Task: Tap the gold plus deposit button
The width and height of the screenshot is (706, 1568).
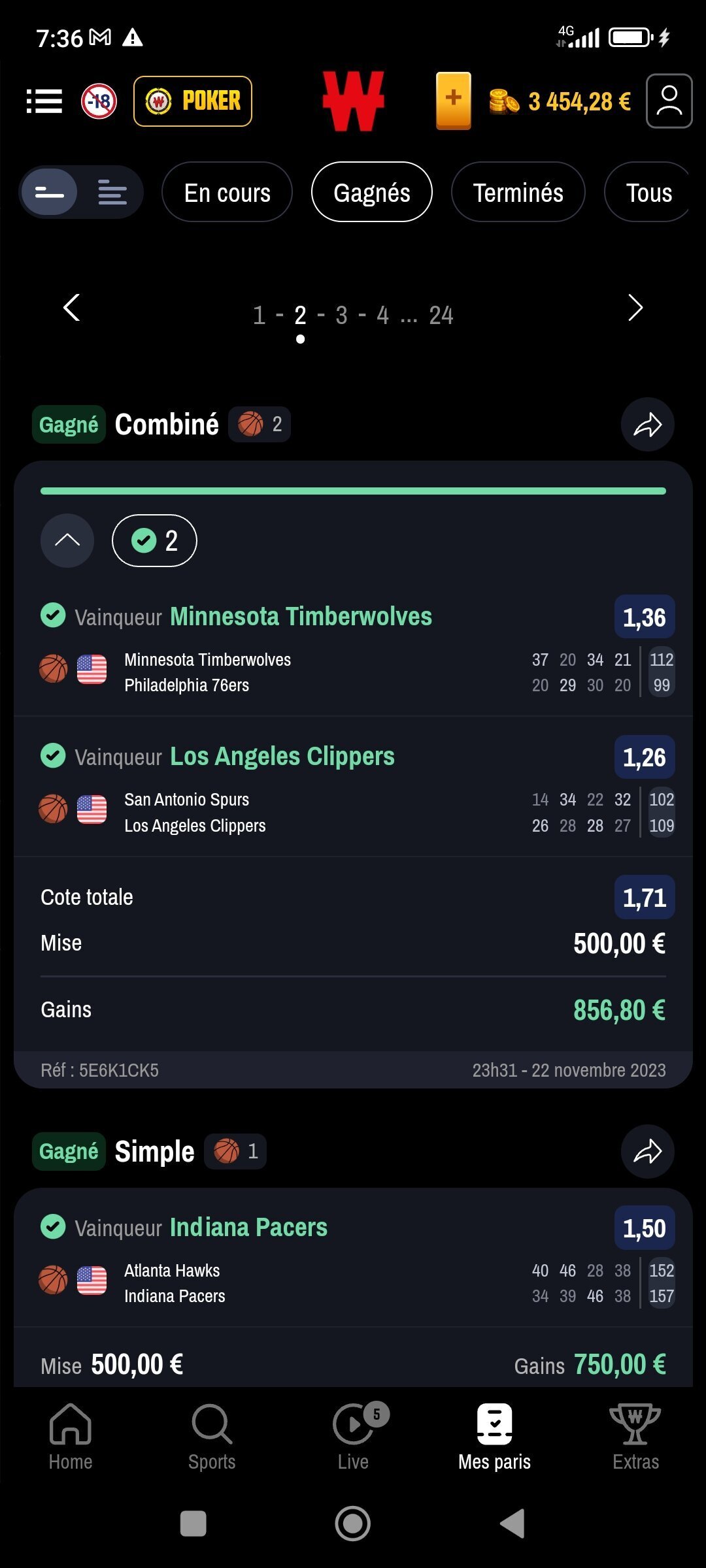Action: pyautogui.click(x=454, y=101)
